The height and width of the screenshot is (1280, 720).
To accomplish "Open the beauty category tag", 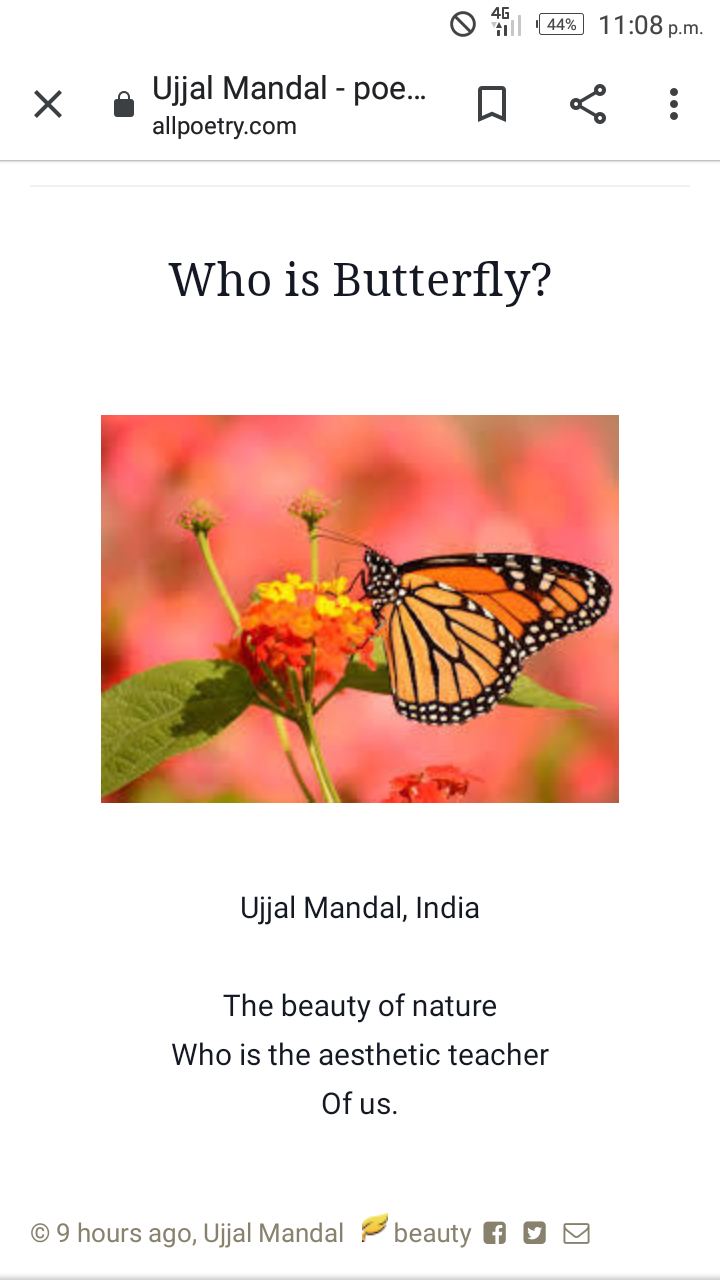I will 431,1233.
